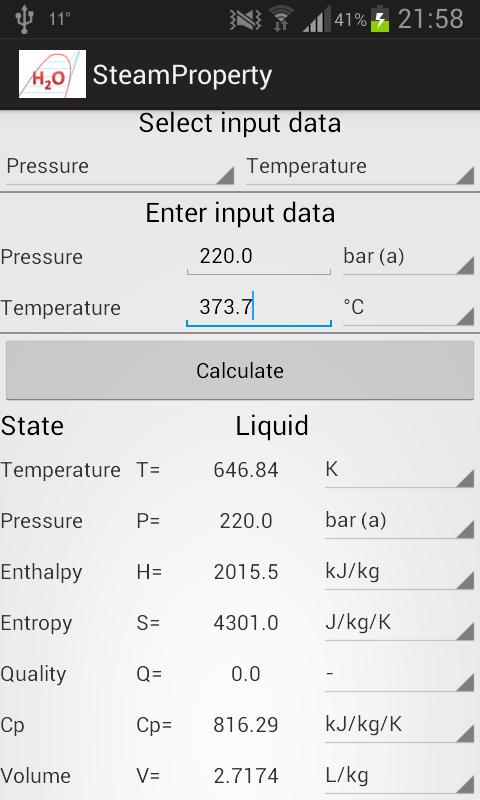Change the Cp unit kJ/kg/K
Screen dimensions: 480x800
coord(399,725)
